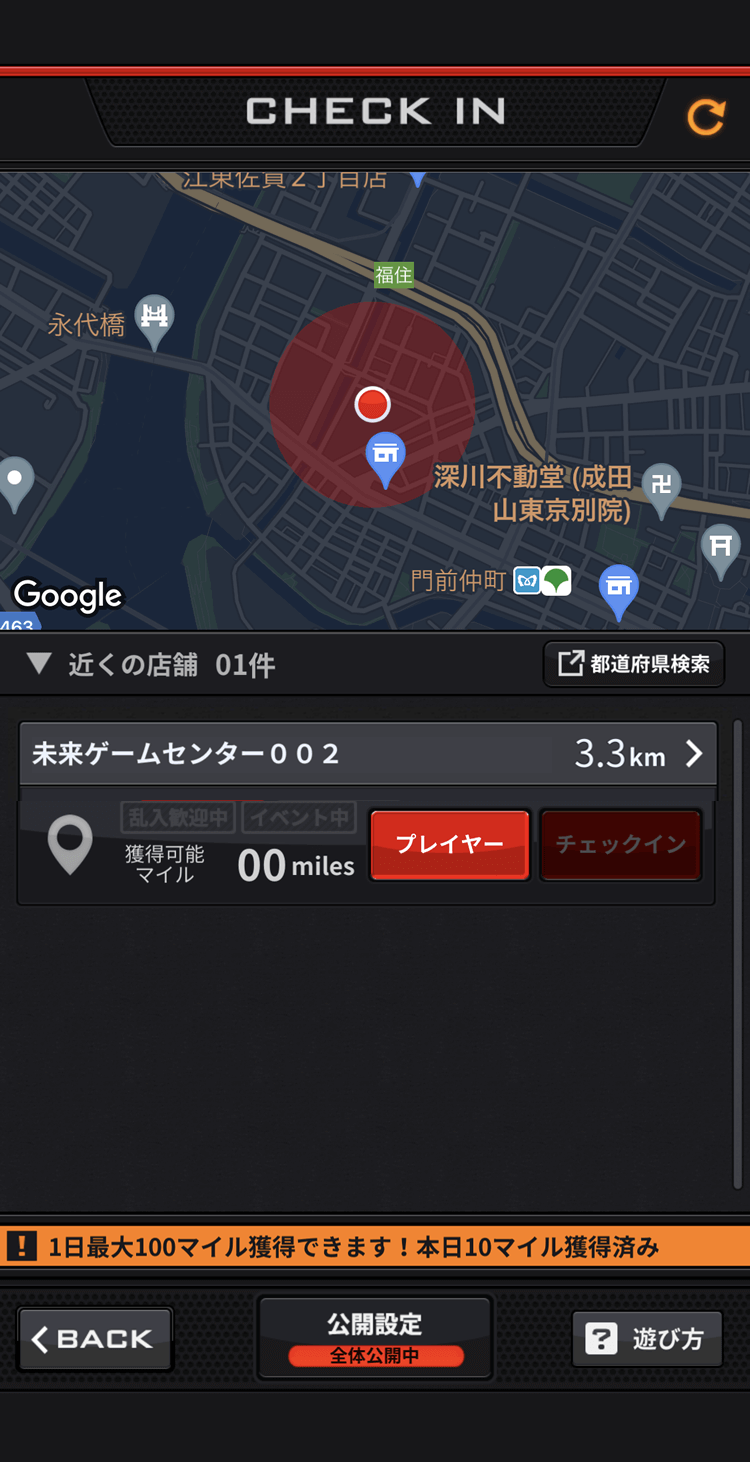Screen dimensions: 750x1462
Task: Collapse the 近くの店舗 list
Action: pyautogui.click(x=39, y=664)
